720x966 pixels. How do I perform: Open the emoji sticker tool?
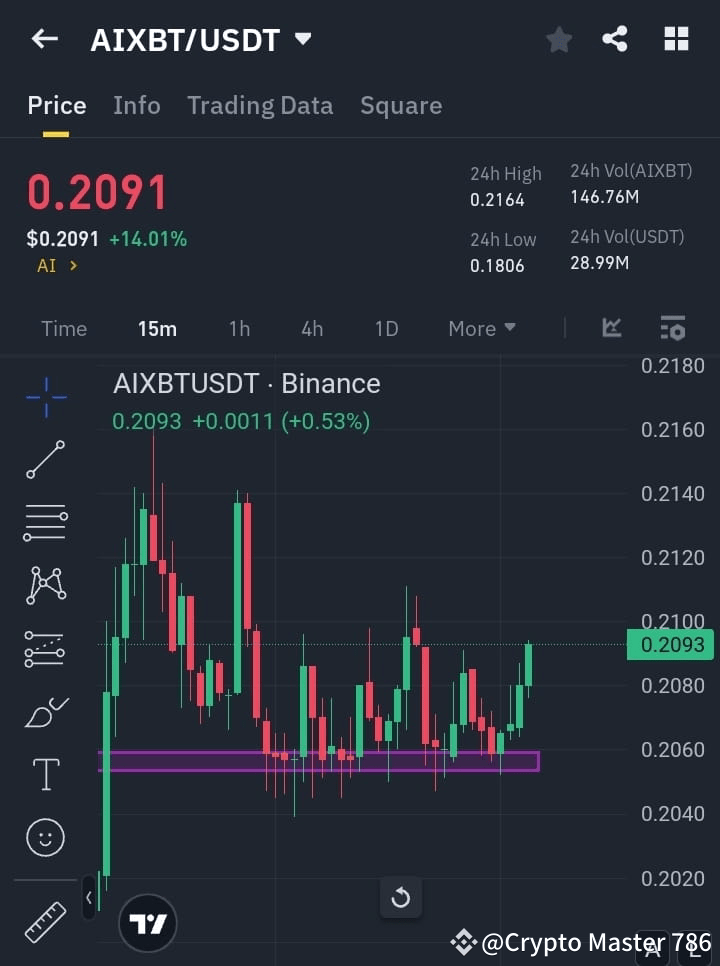point(45,837)
